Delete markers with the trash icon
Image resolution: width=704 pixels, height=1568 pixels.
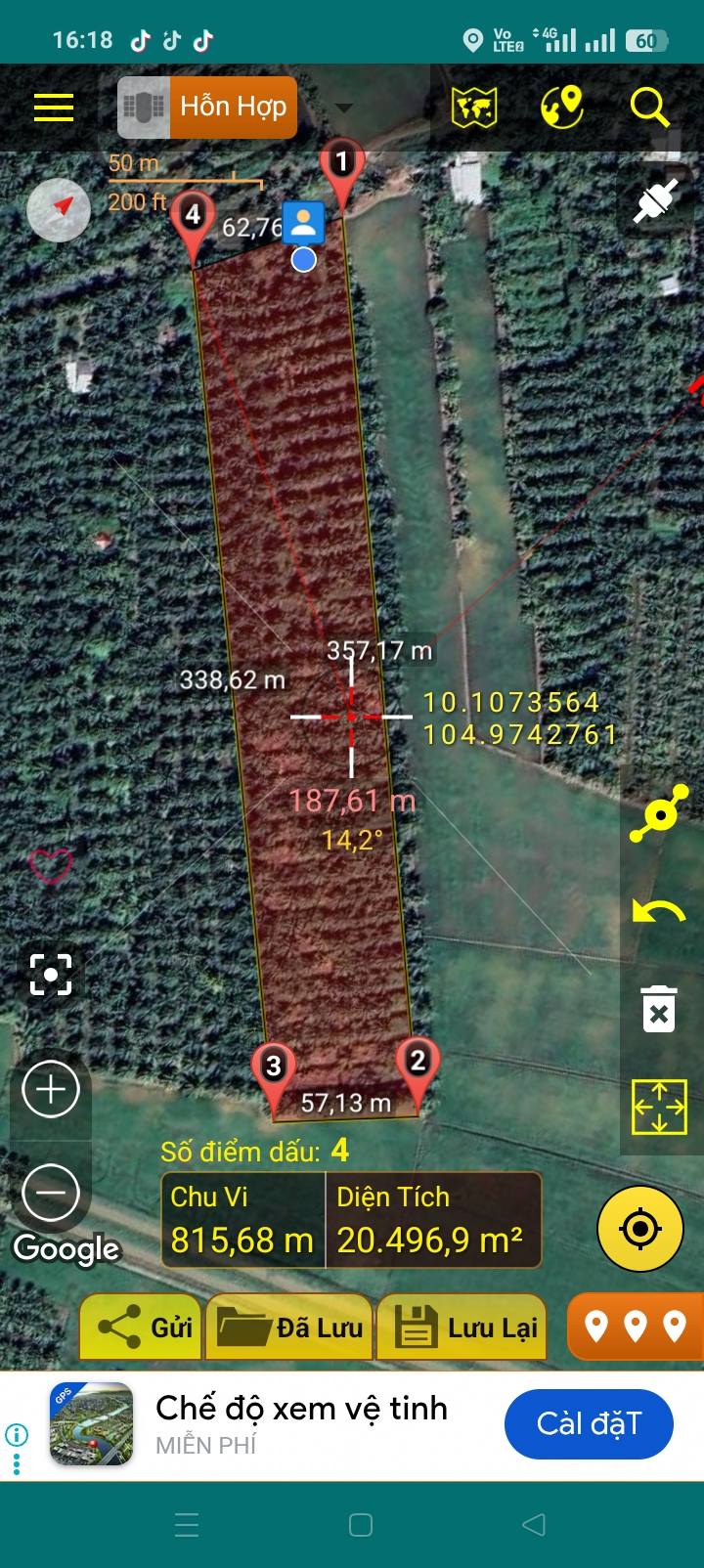659,1010
